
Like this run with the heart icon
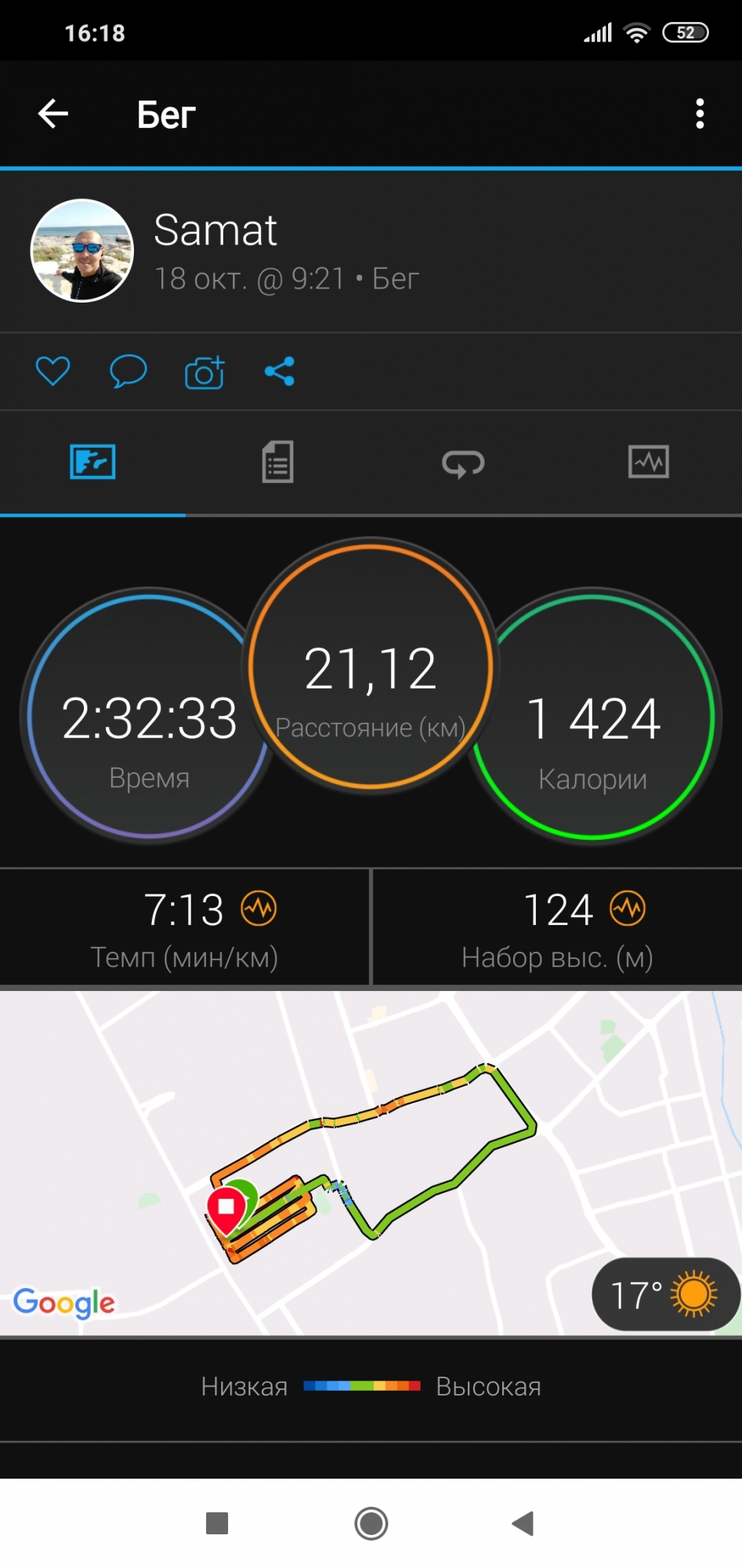53,371
